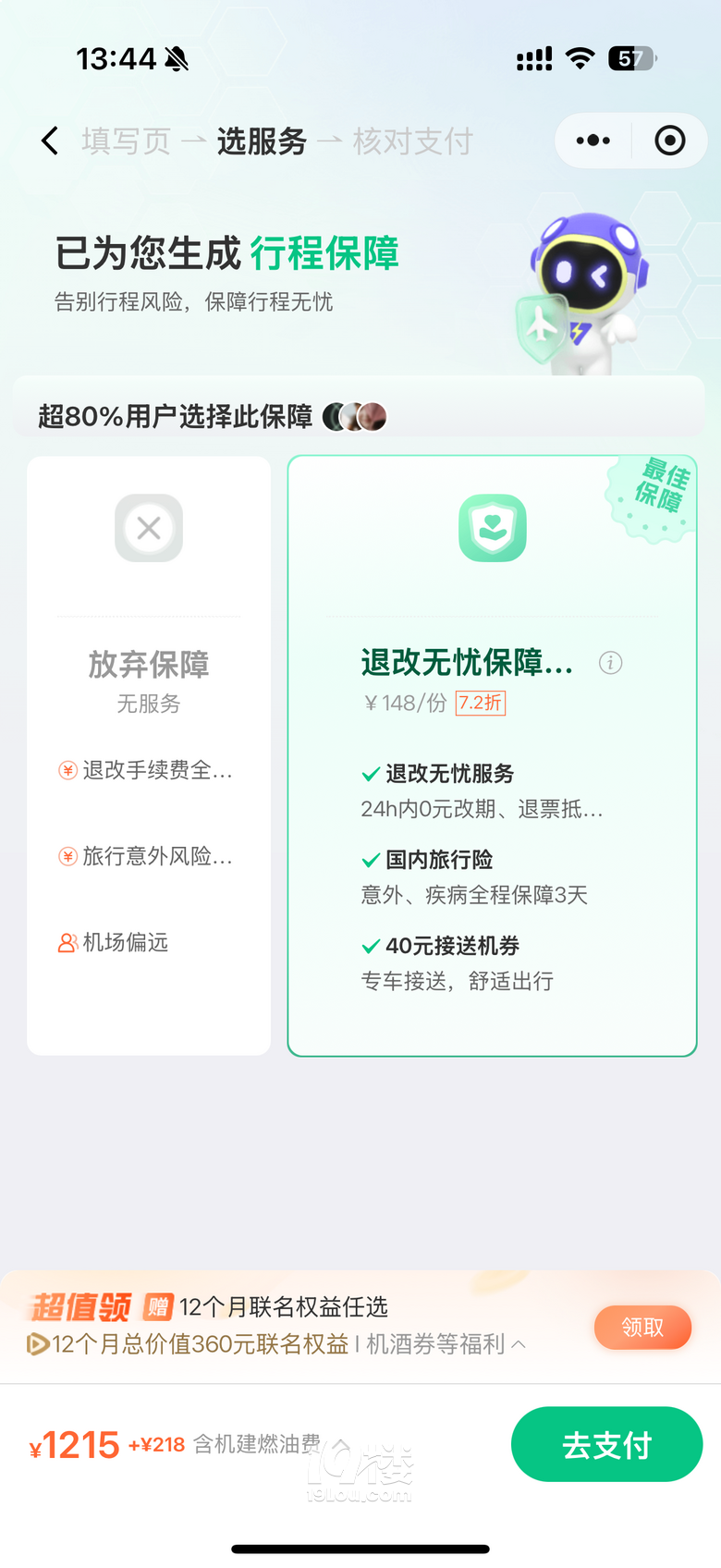Select the 放弃保障 no-service card
This screenshot has width=721, height=1568.
[x=149, y=754]
